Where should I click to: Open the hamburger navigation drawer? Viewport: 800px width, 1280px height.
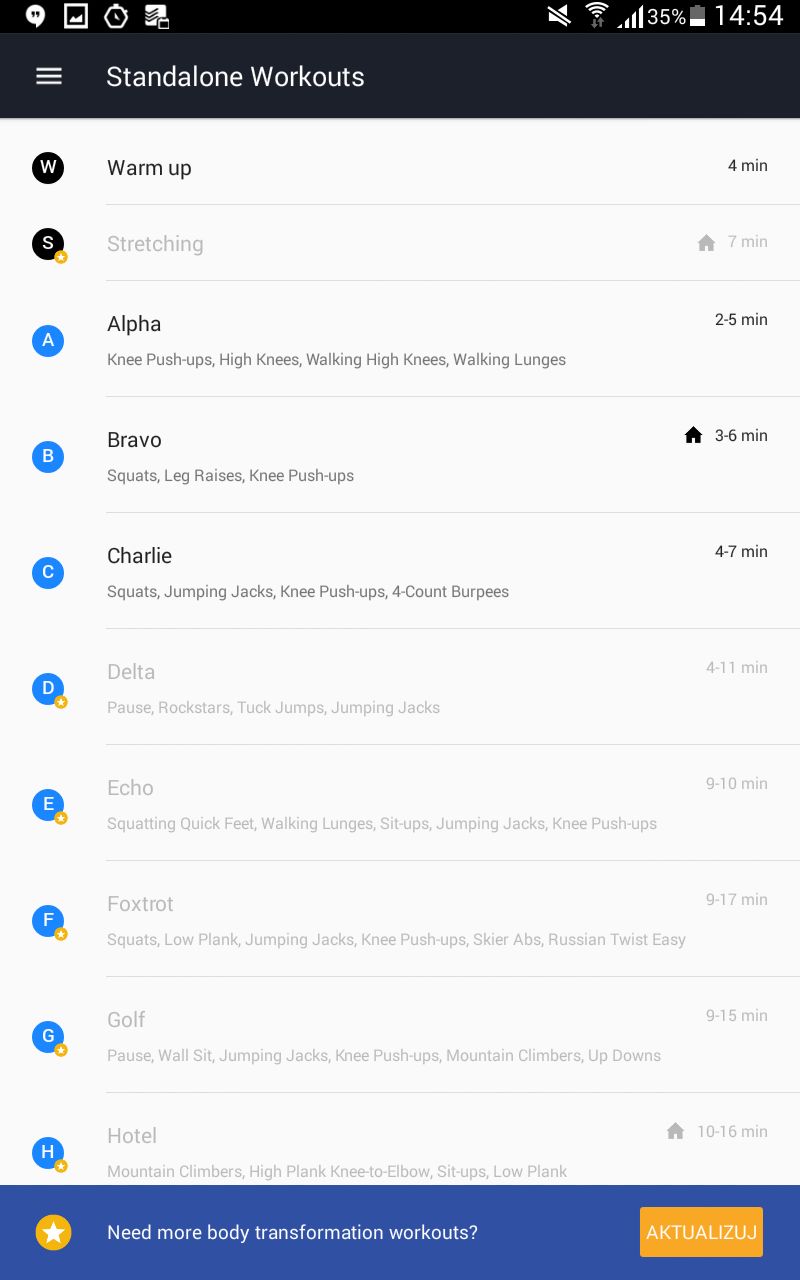tap(49, 77)
